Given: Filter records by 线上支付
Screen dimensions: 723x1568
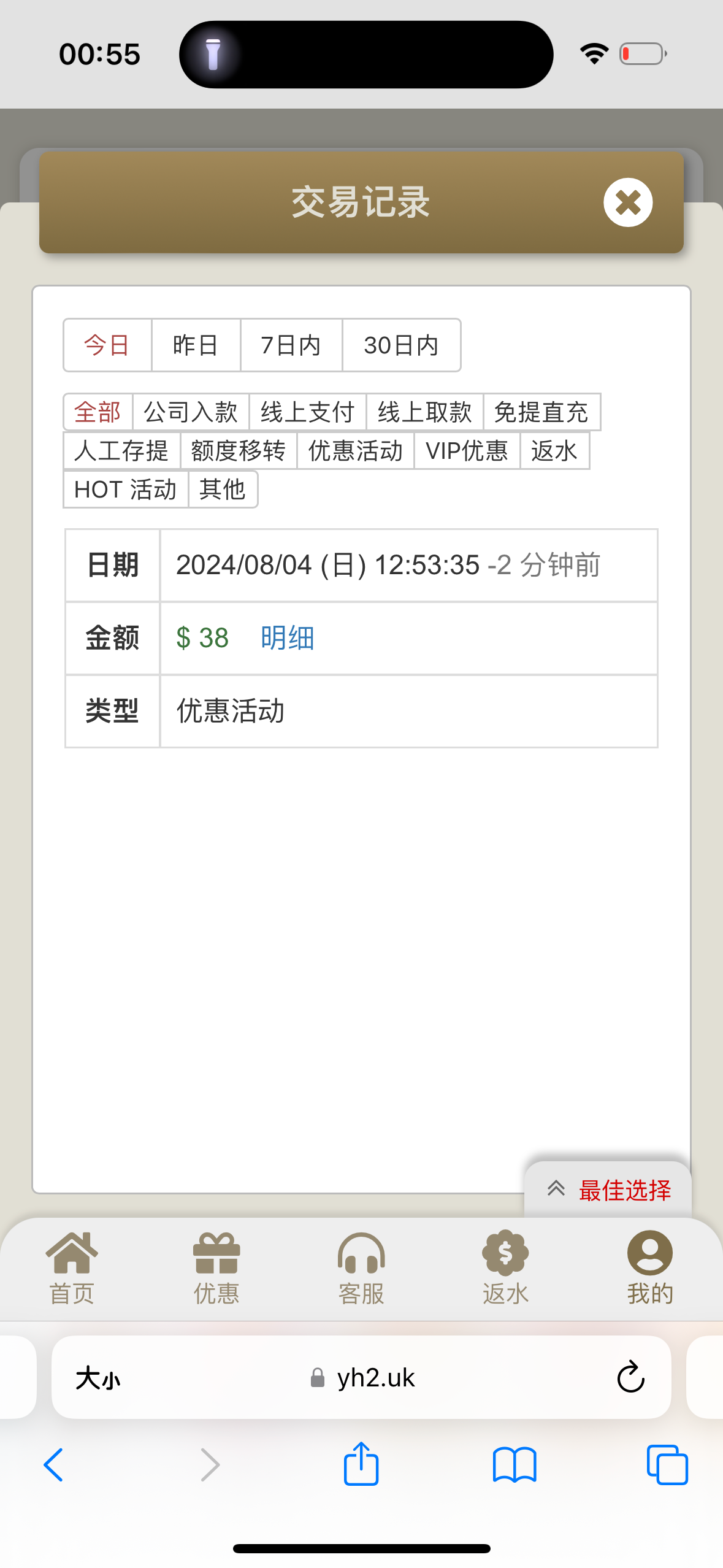Looking at the screenshot, I should pos(308,412).
